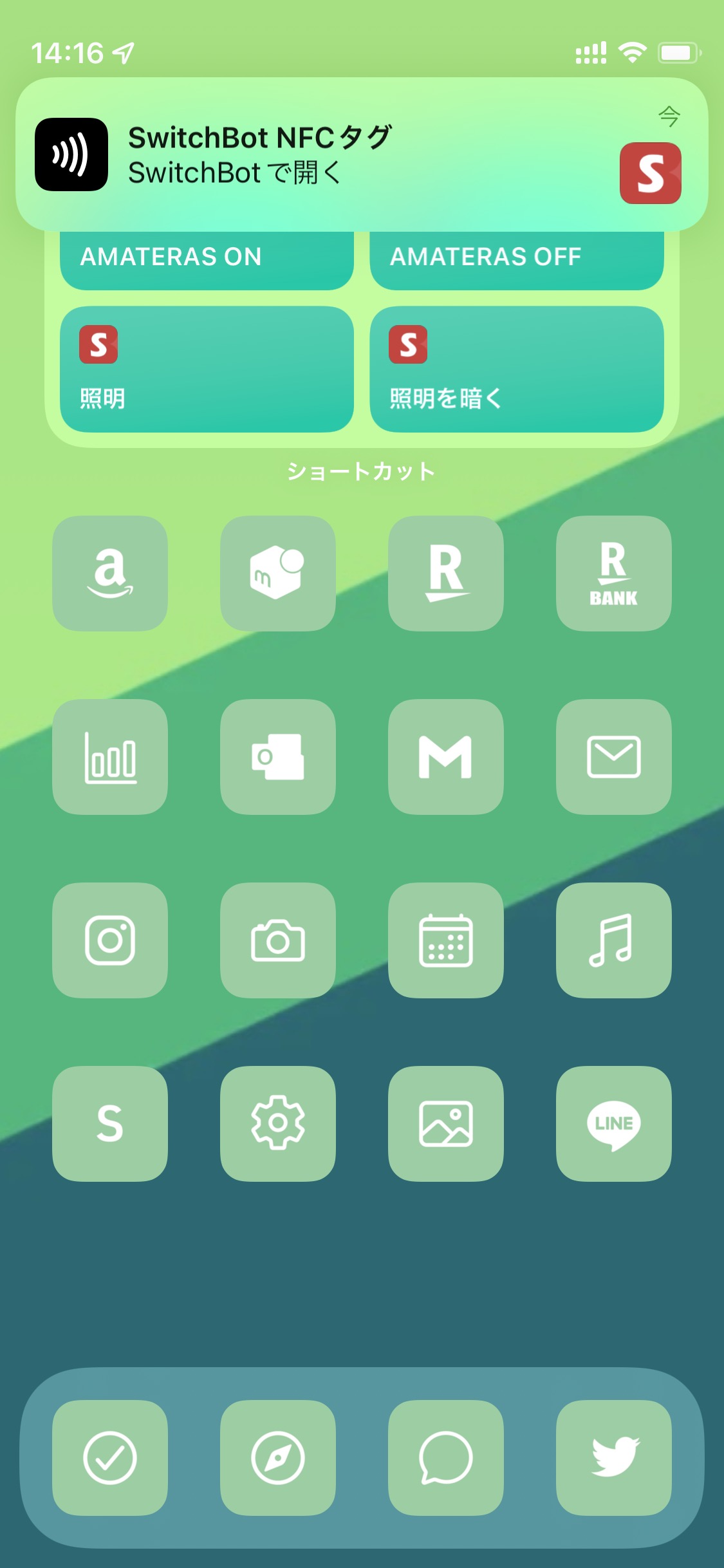Open the Amazon app
The height and width of the screenshot is (1568, 724).
[110, 573]
